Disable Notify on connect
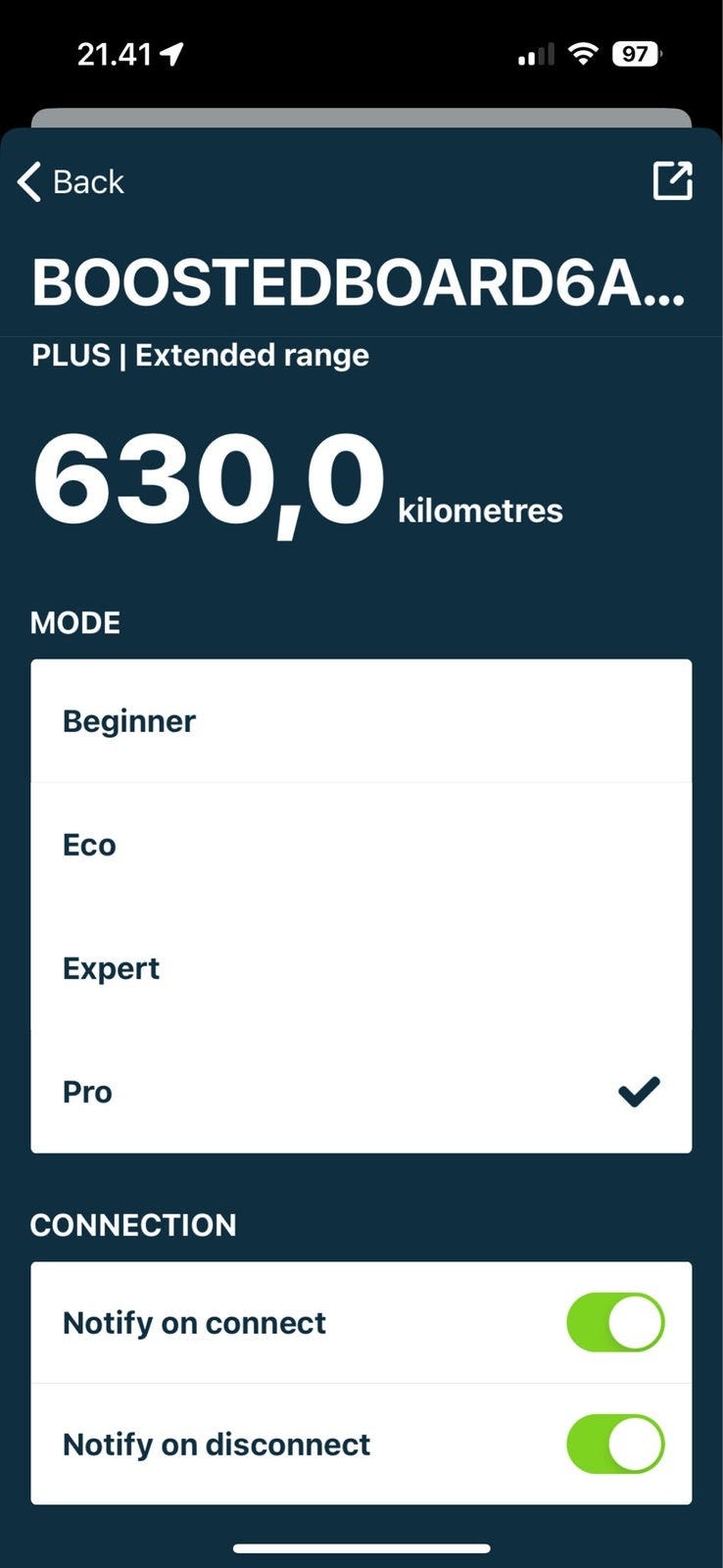 615,1323
